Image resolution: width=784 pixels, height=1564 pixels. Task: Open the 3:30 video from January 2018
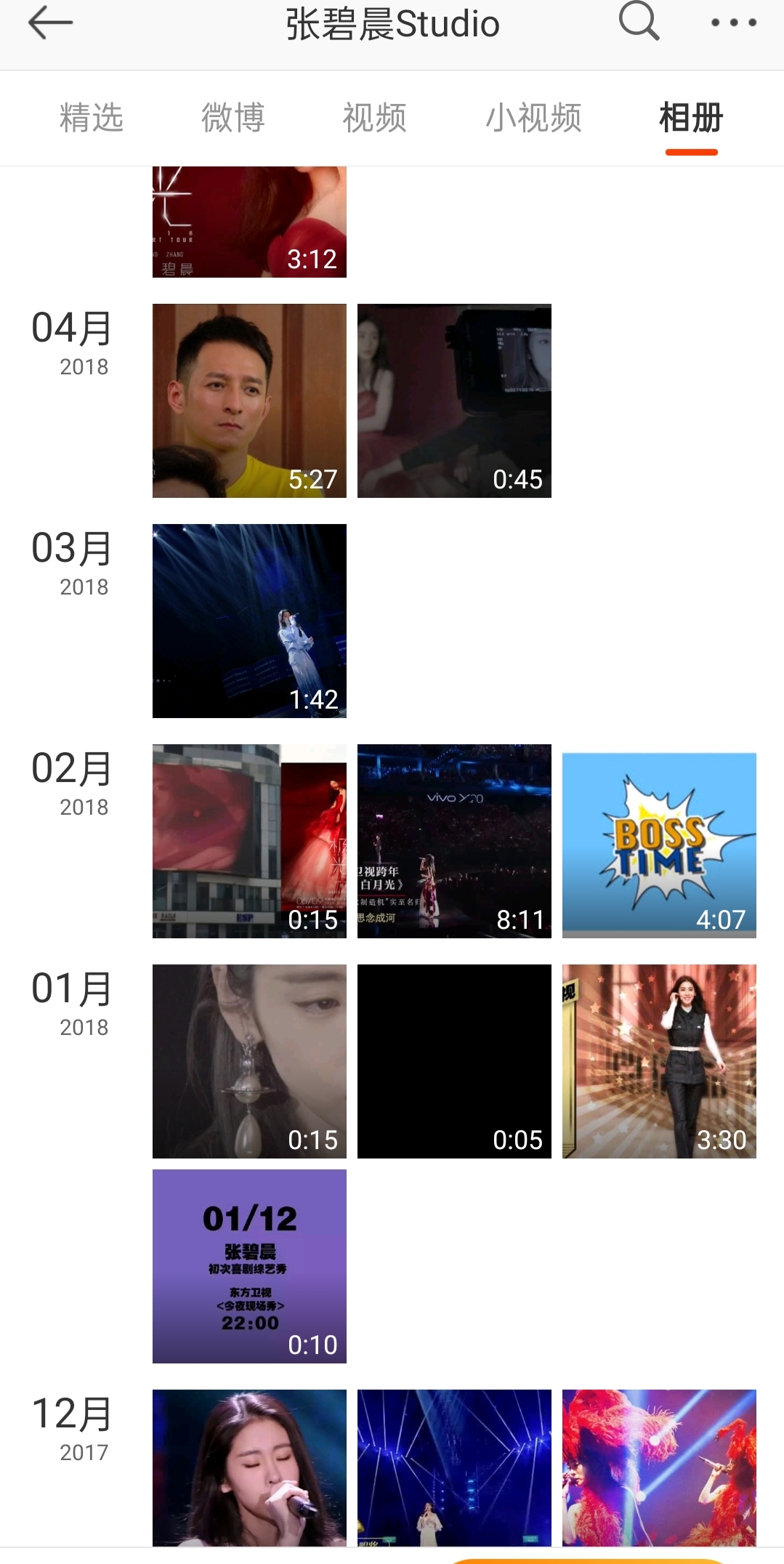tap(659, 1061)
